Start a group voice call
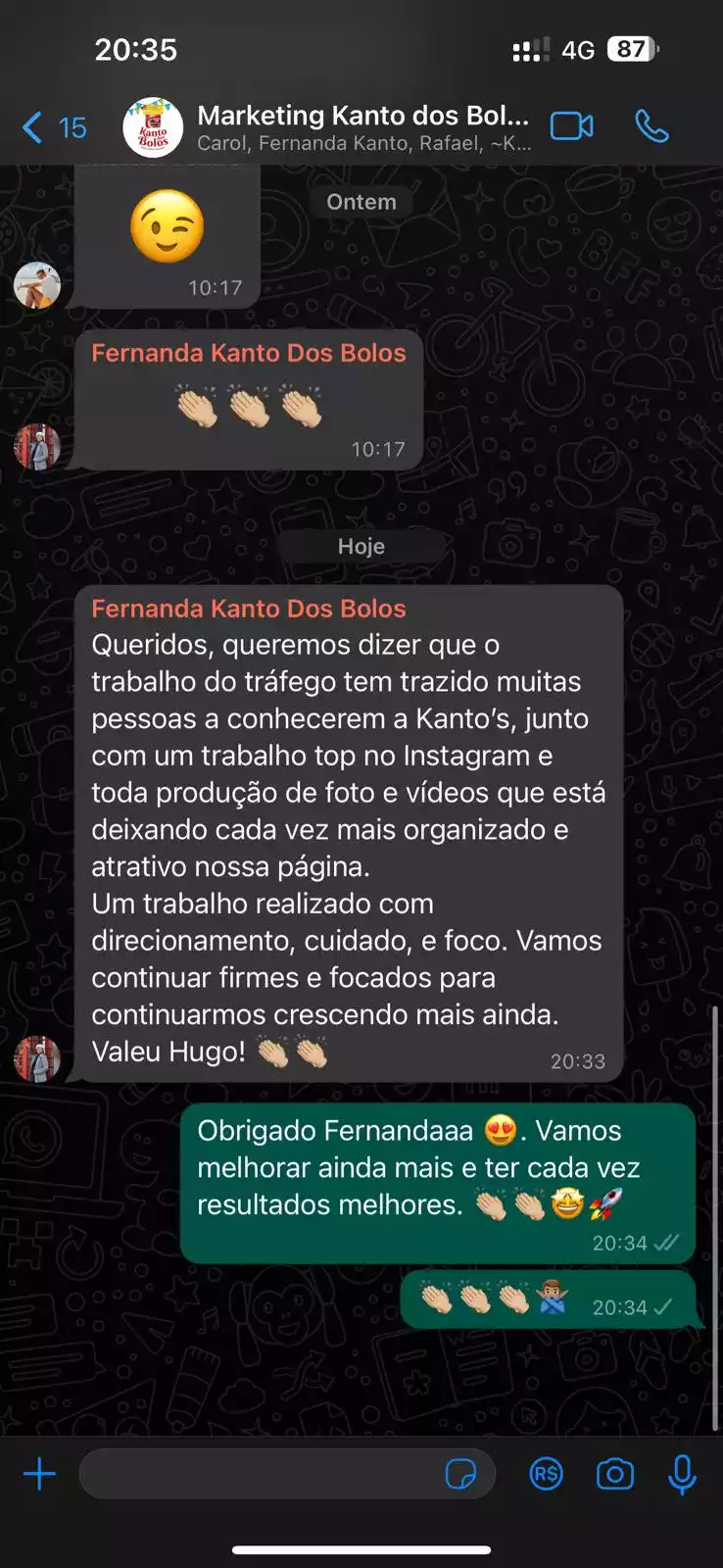723x1568 pixels. [x=651, y=126]
